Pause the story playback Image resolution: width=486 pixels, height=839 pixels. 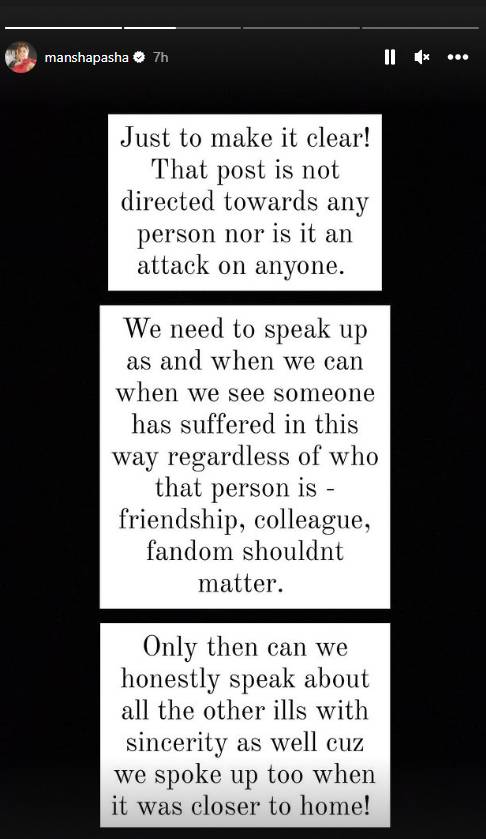click(390, 57)
